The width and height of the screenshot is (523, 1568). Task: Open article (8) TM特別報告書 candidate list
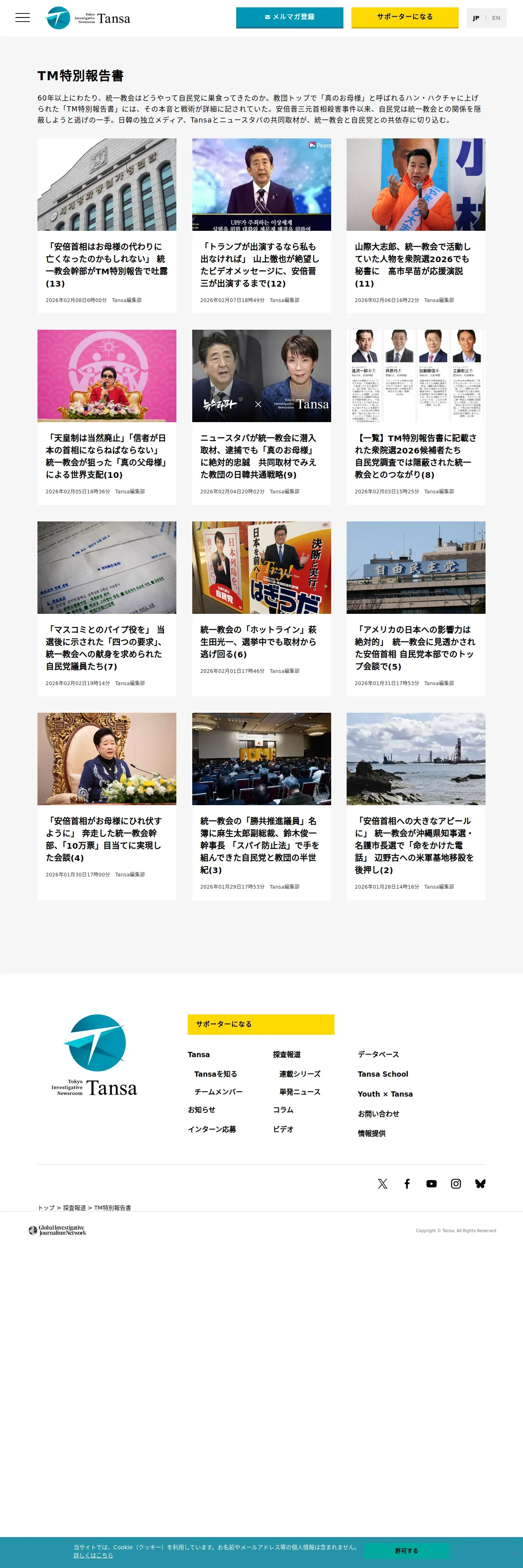tap(415, 456)
